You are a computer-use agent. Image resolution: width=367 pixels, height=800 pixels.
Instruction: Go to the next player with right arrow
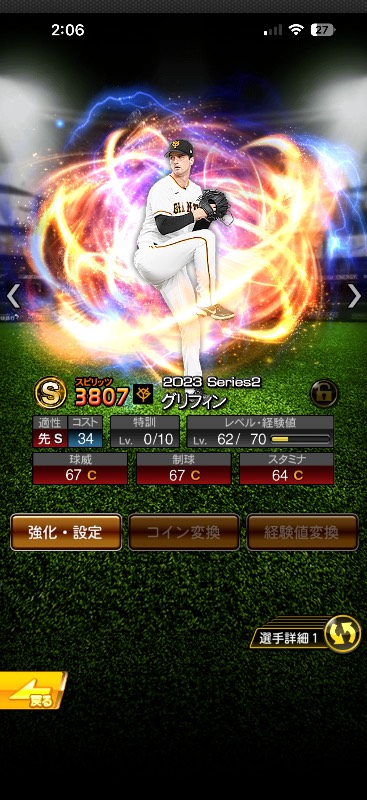point(354,296)
